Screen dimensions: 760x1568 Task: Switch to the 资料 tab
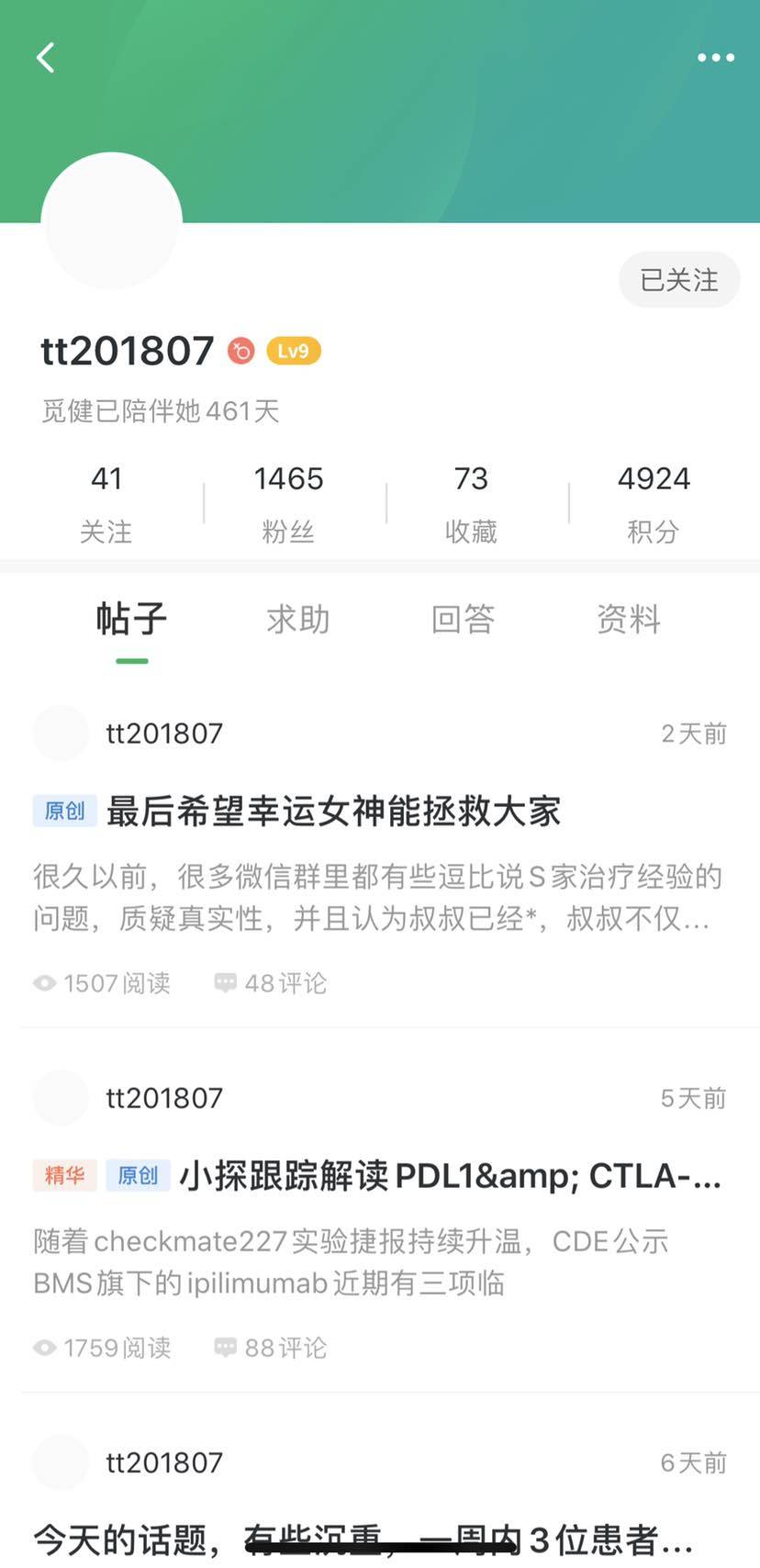click(x=629, y=620)
